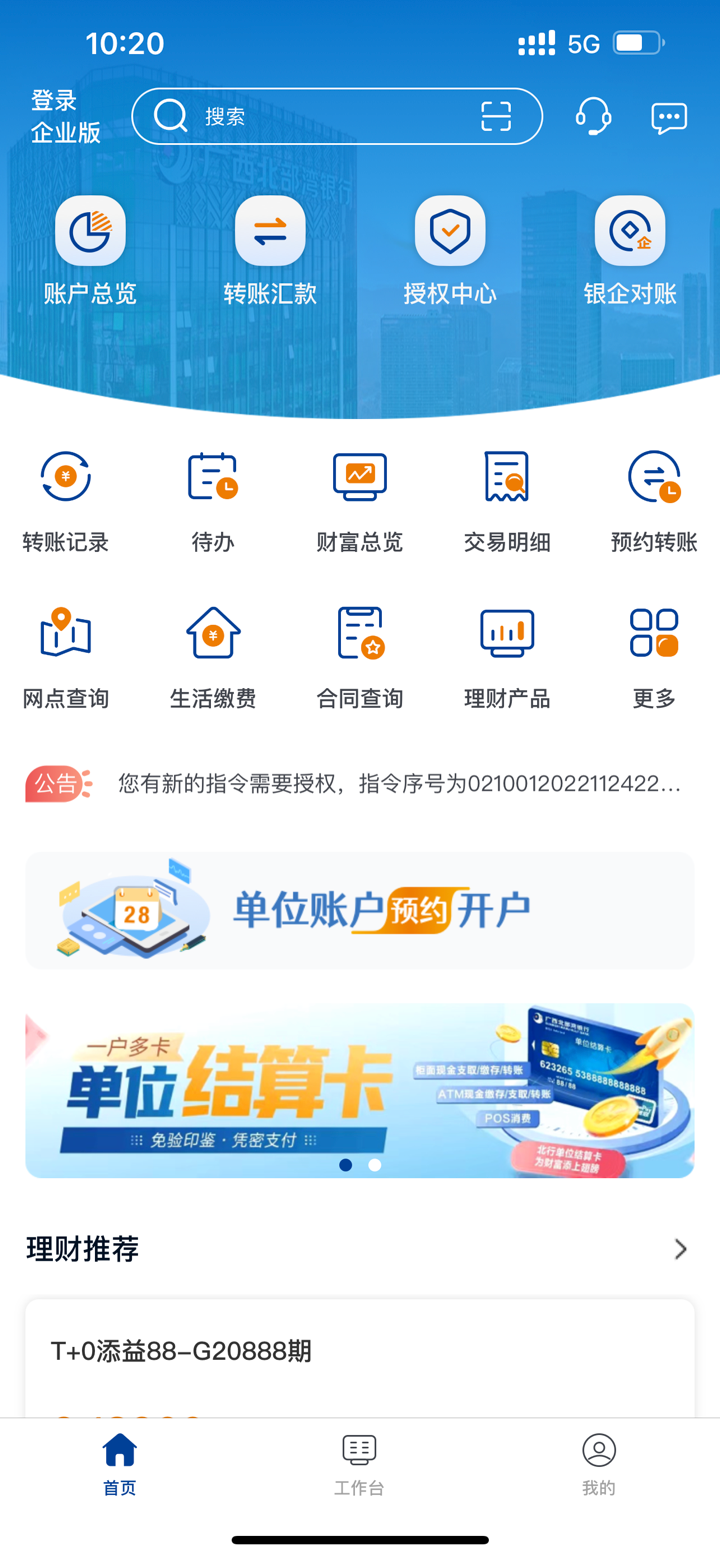Image resolution: width=720 pixels, height=1558 pixels.
Task: Open the message chat icon top right
Action: coord(668,116)
